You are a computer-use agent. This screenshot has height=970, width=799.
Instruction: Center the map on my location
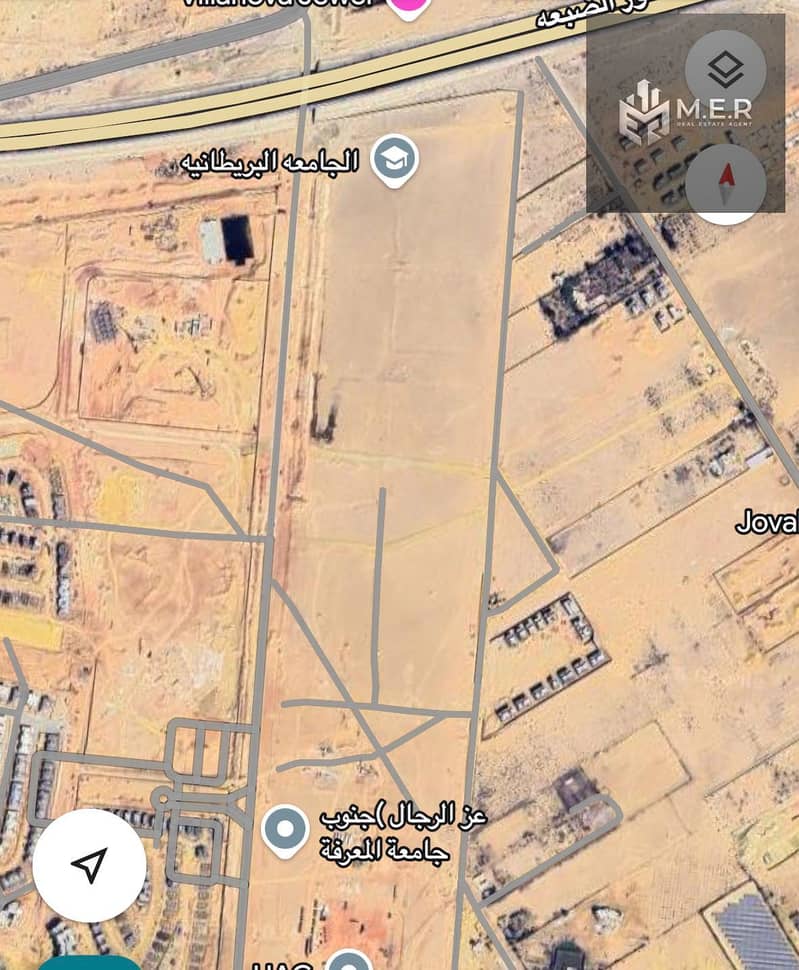tap(90, 866)
